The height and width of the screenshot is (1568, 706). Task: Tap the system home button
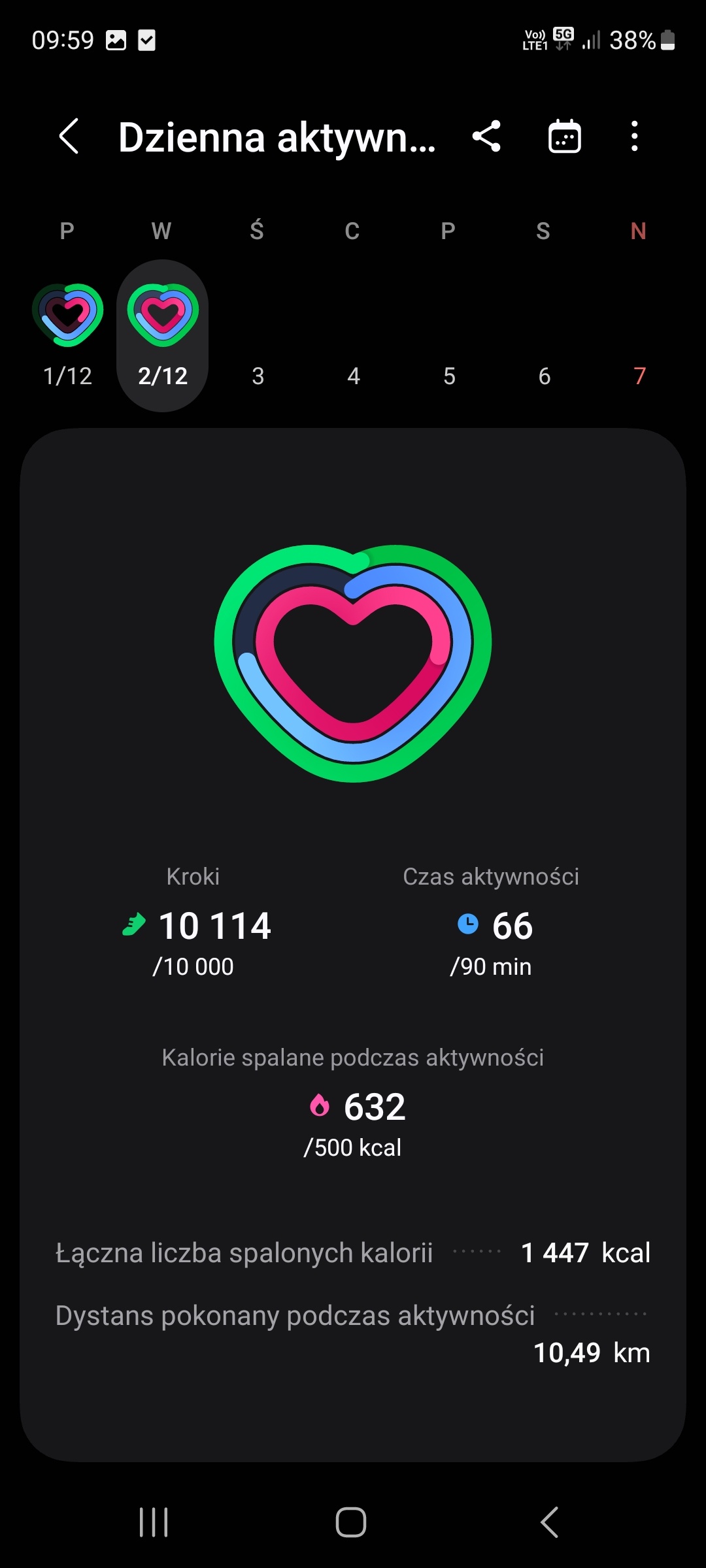click(351, 1522)
